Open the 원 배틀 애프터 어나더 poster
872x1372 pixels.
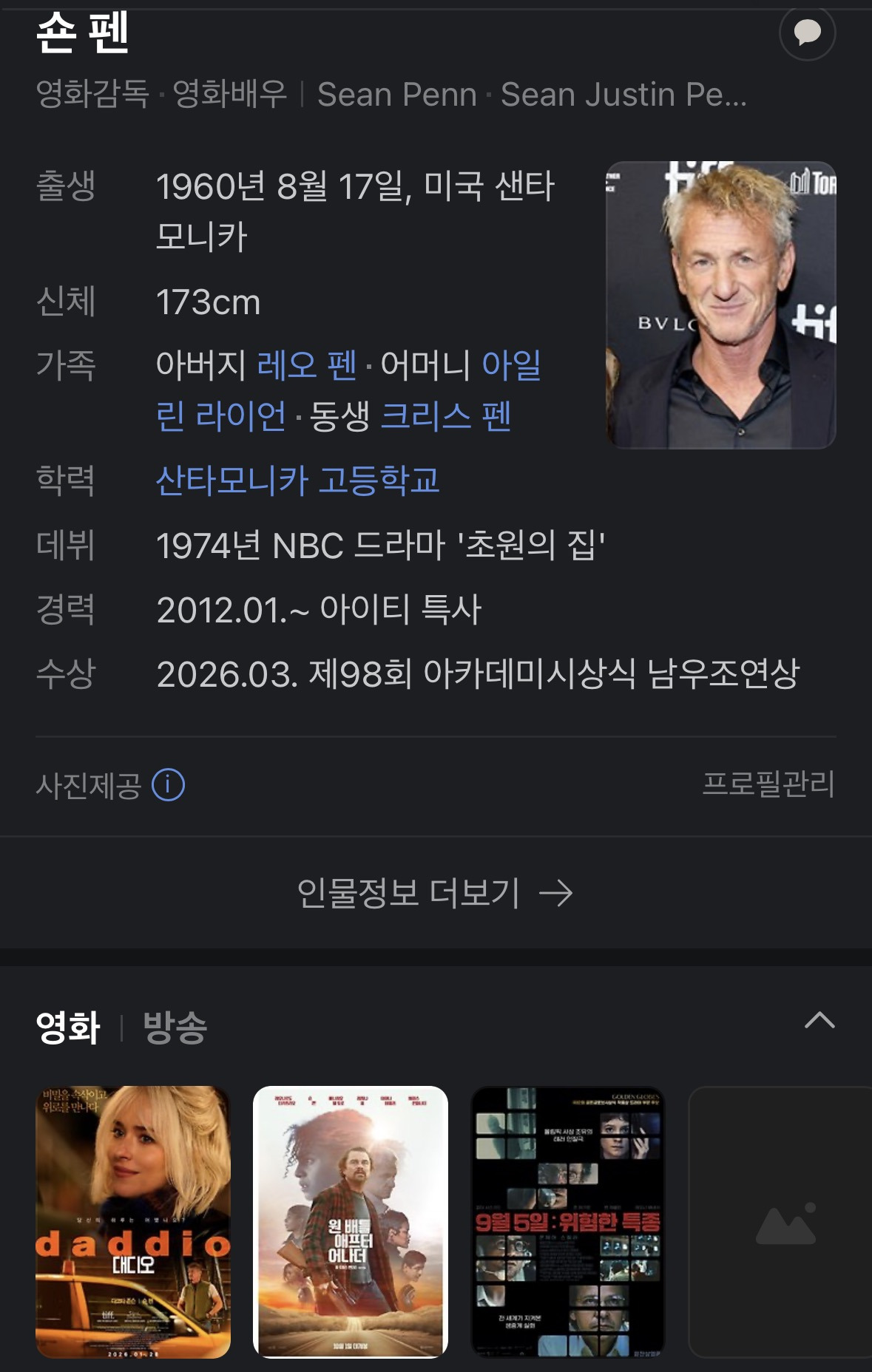351,1222
